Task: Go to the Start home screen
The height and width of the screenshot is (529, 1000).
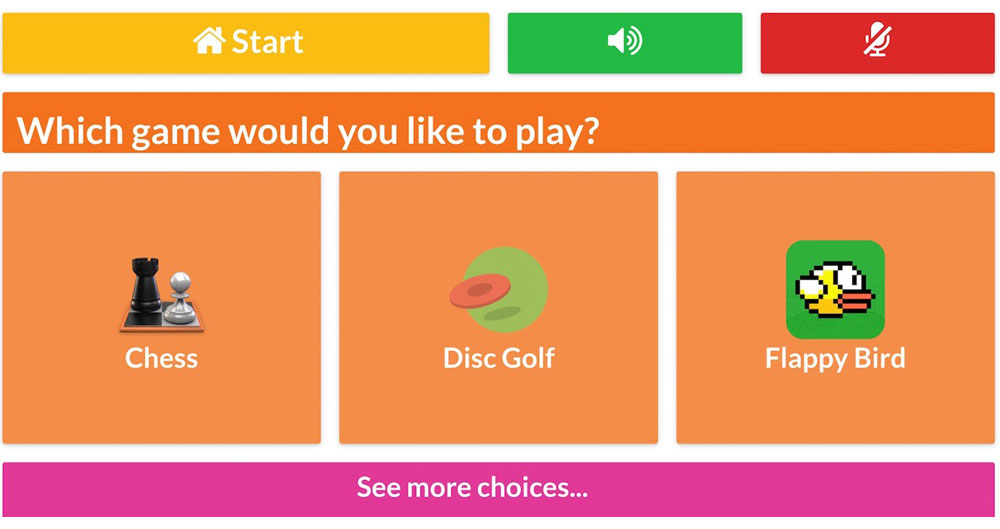Action: [246, 42]
